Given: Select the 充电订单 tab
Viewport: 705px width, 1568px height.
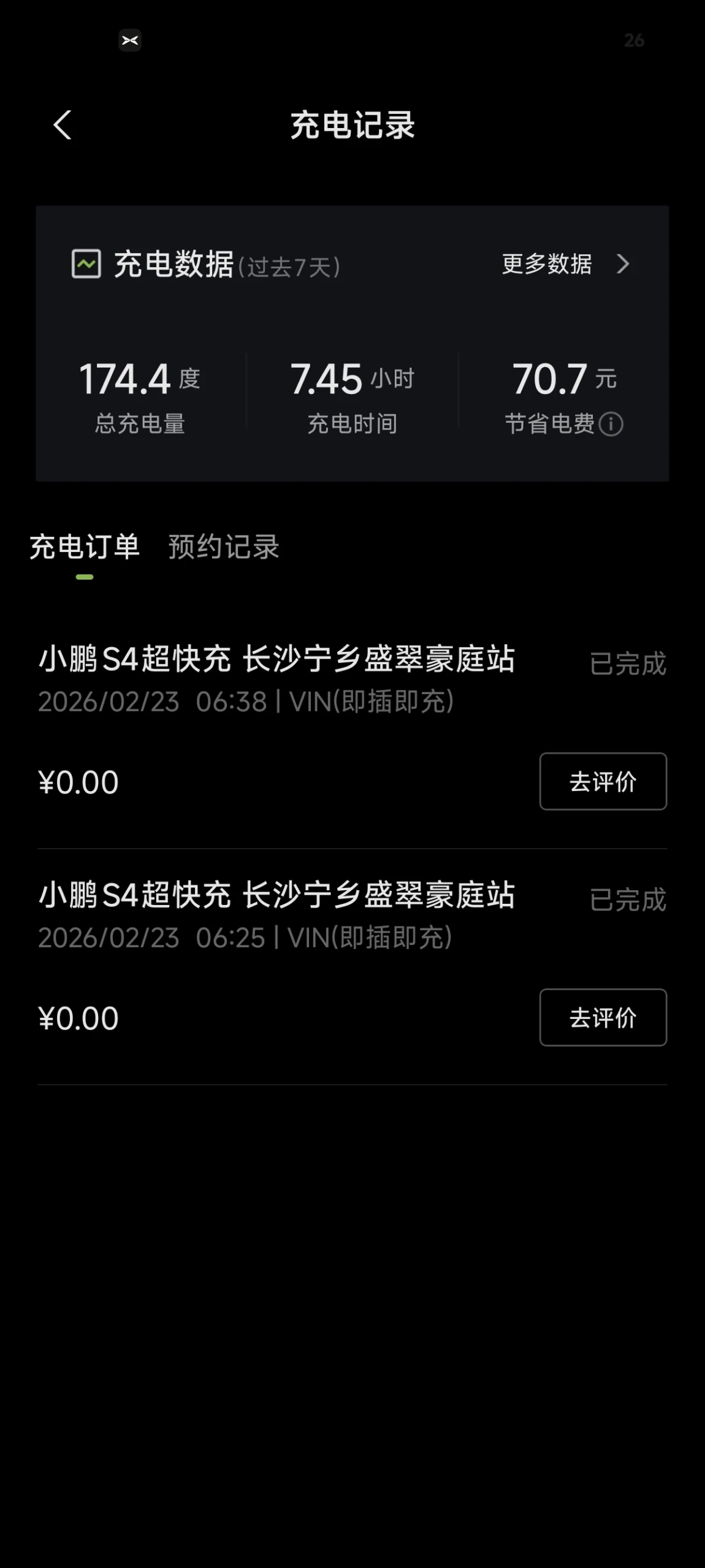Looking at the screenshot, I should click(x=85, y=547).
